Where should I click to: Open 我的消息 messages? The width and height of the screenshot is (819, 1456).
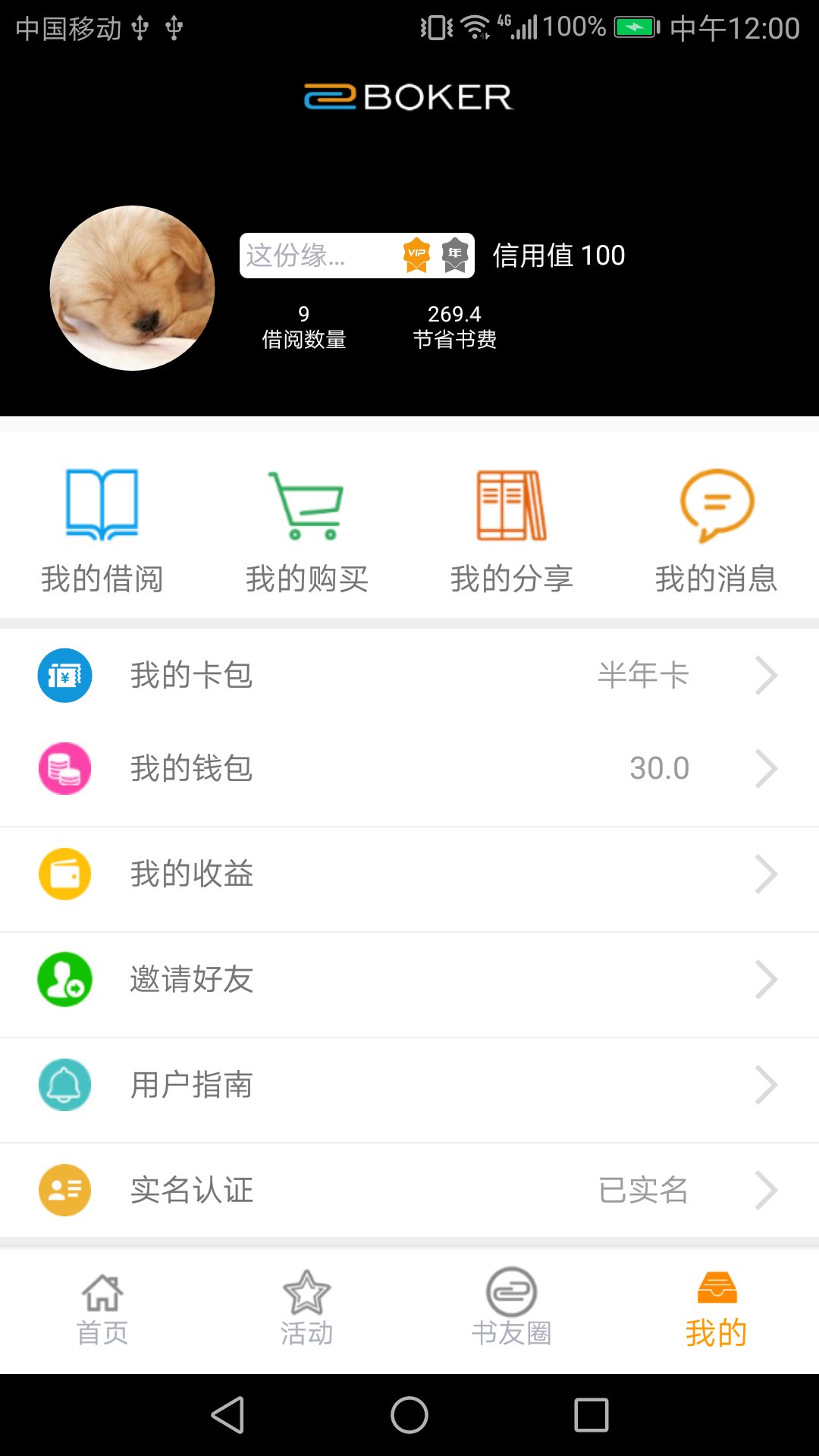click(717, 532)
